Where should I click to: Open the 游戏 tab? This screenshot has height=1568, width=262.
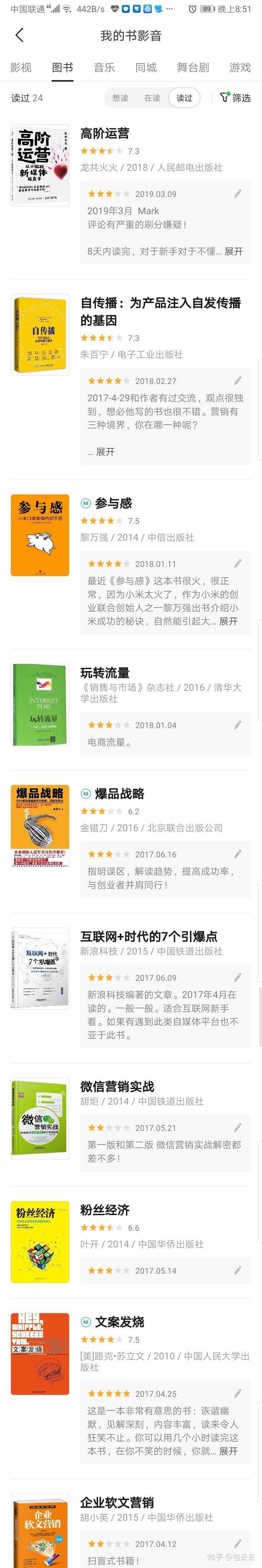click(x=240, y=67)
